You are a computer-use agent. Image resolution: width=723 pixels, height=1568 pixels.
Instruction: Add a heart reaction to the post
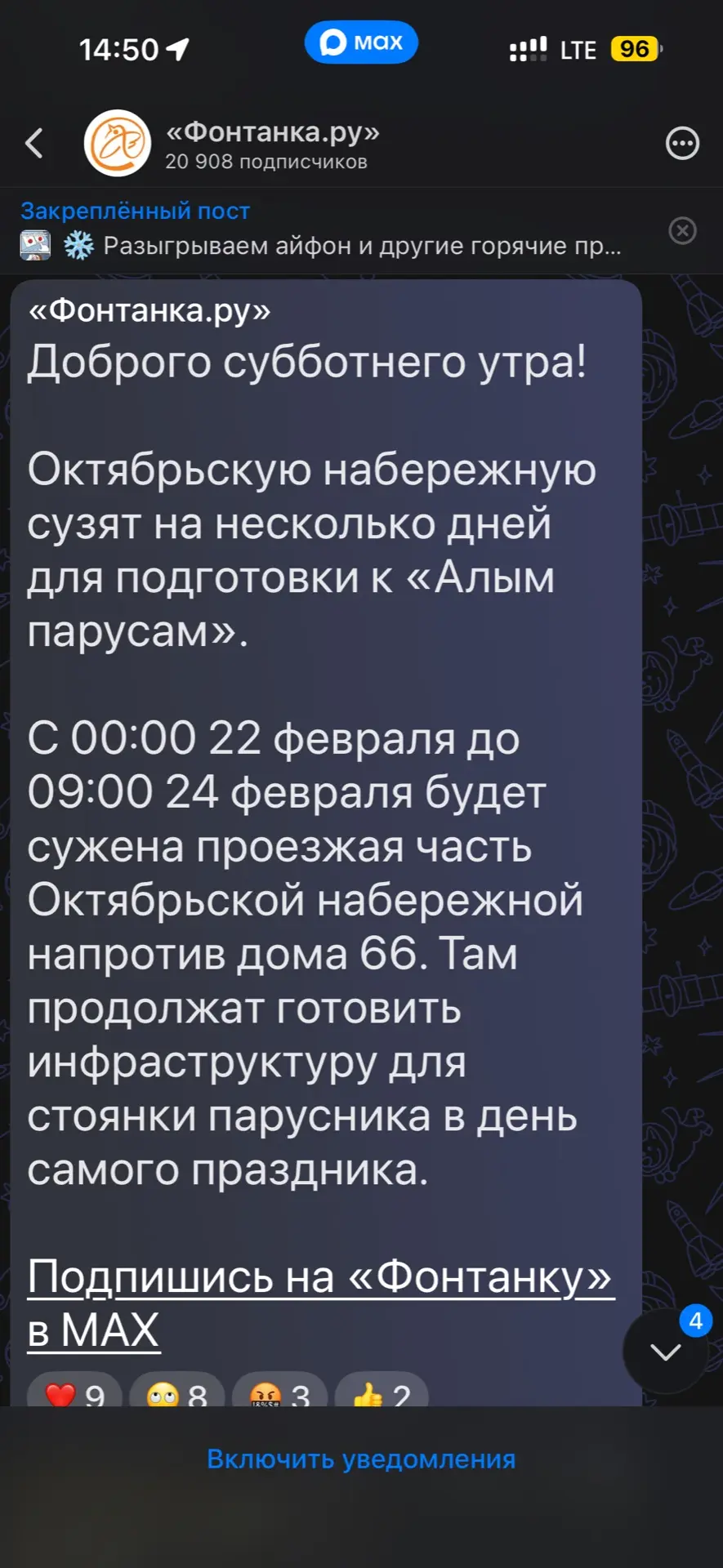click(x=74, y=1393)
